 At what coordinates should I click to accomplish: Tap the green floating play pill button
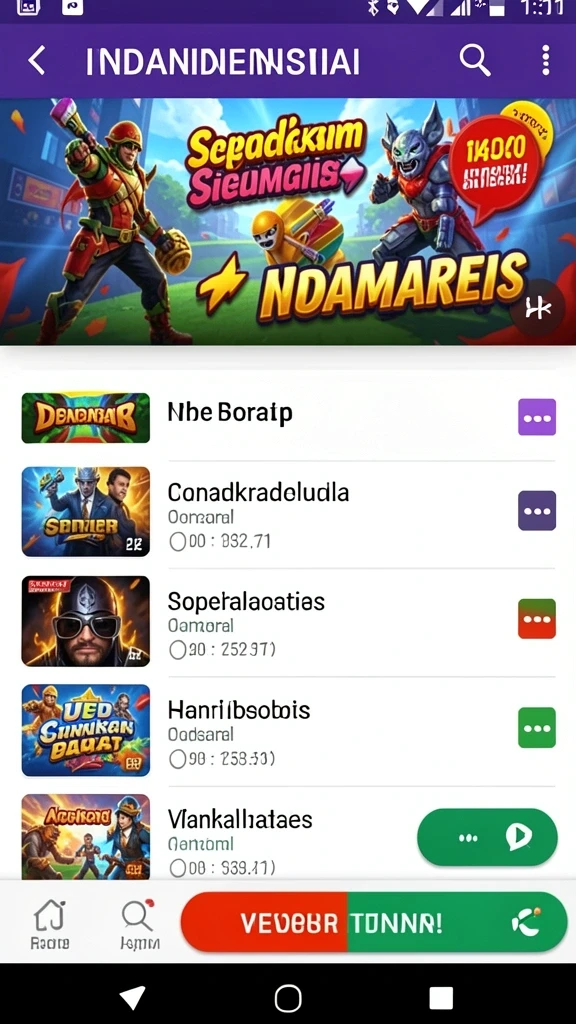point(487,837)
